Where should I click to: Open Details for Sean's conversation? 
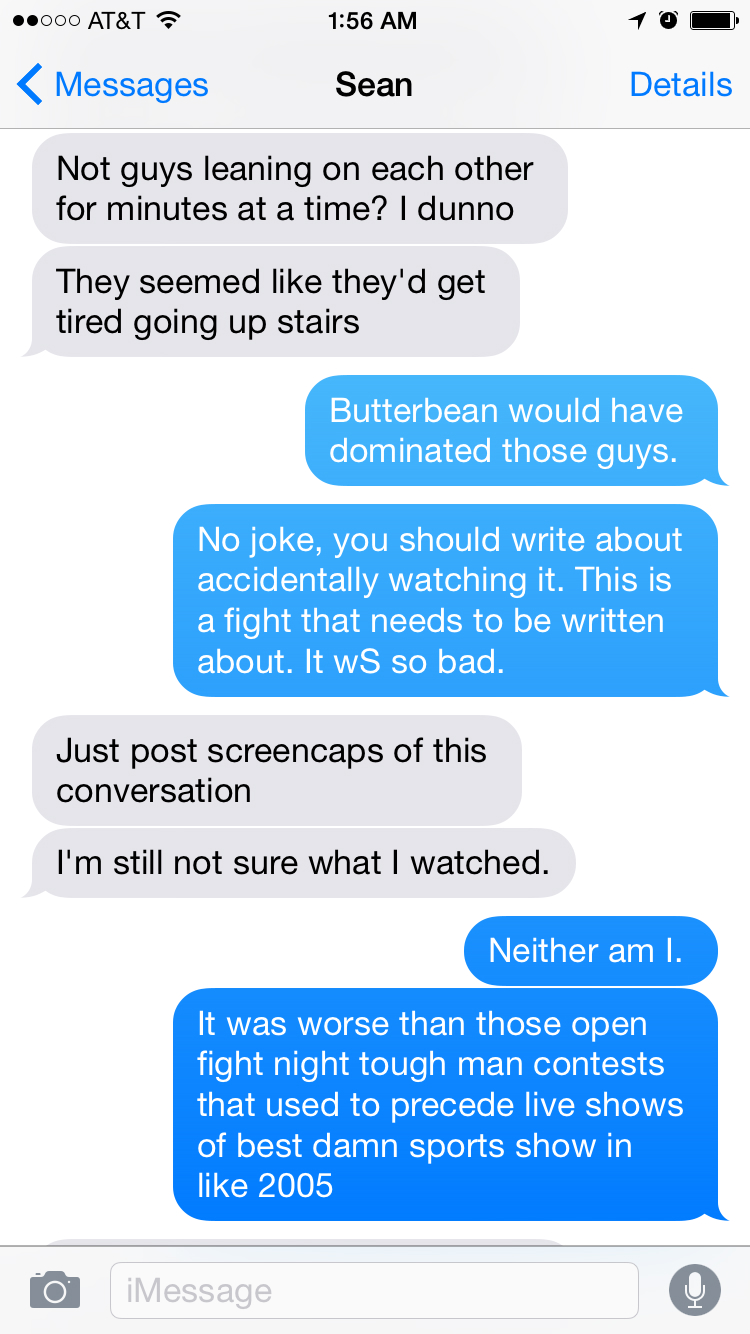(681, 85)
